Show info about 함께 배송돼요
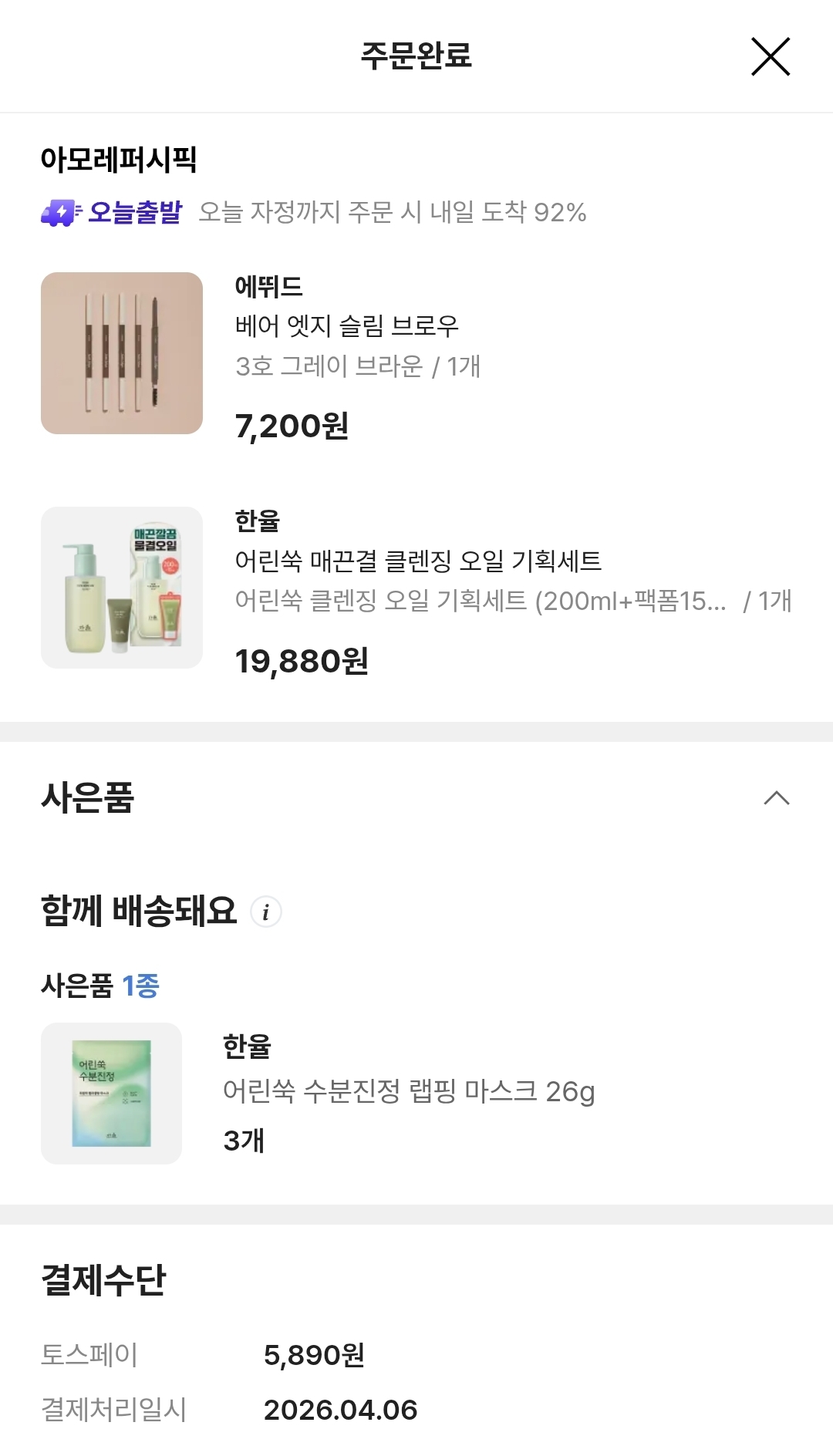 (266, 912)
